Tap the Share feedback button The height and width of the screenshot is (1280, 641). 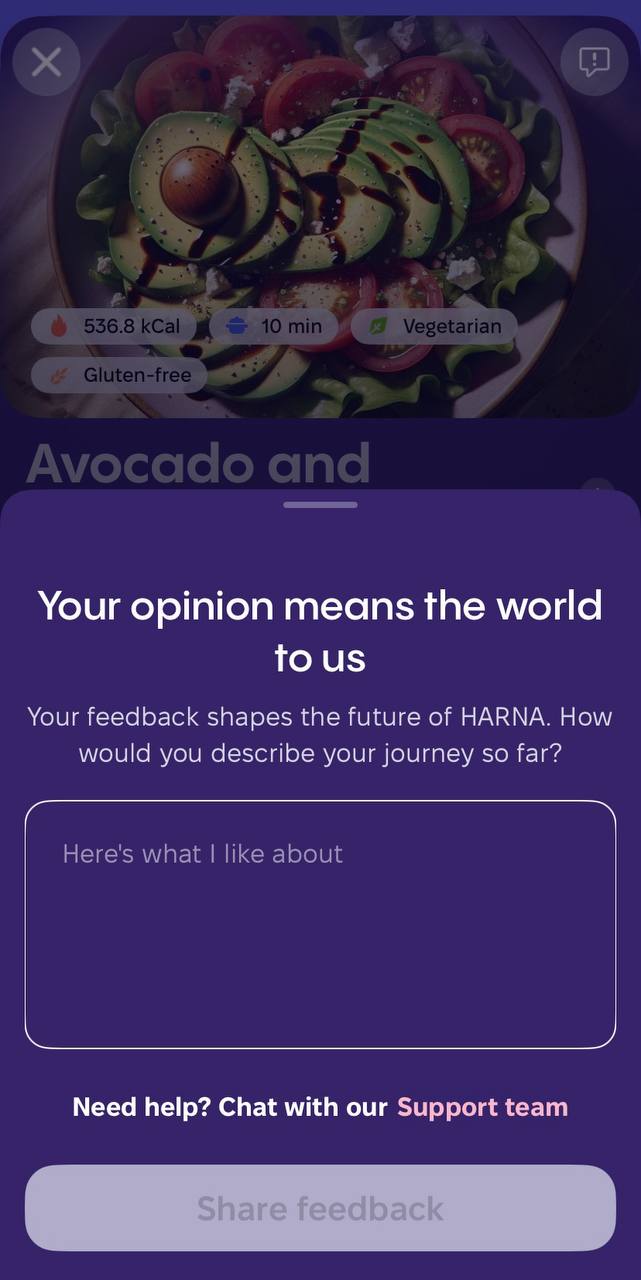coord(320,1208)
